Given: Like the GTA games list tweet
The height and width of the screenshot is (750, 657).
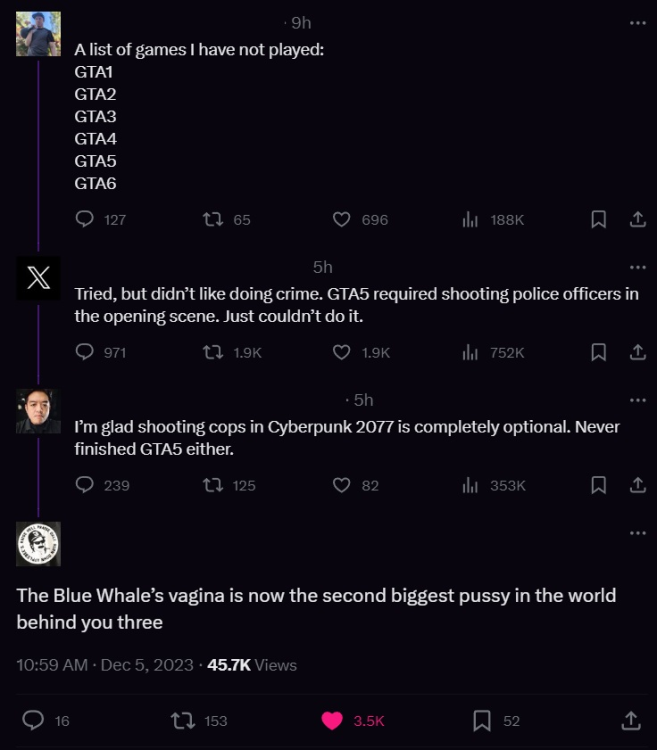Looking at the screenshot, I should (x=341, y=219).
